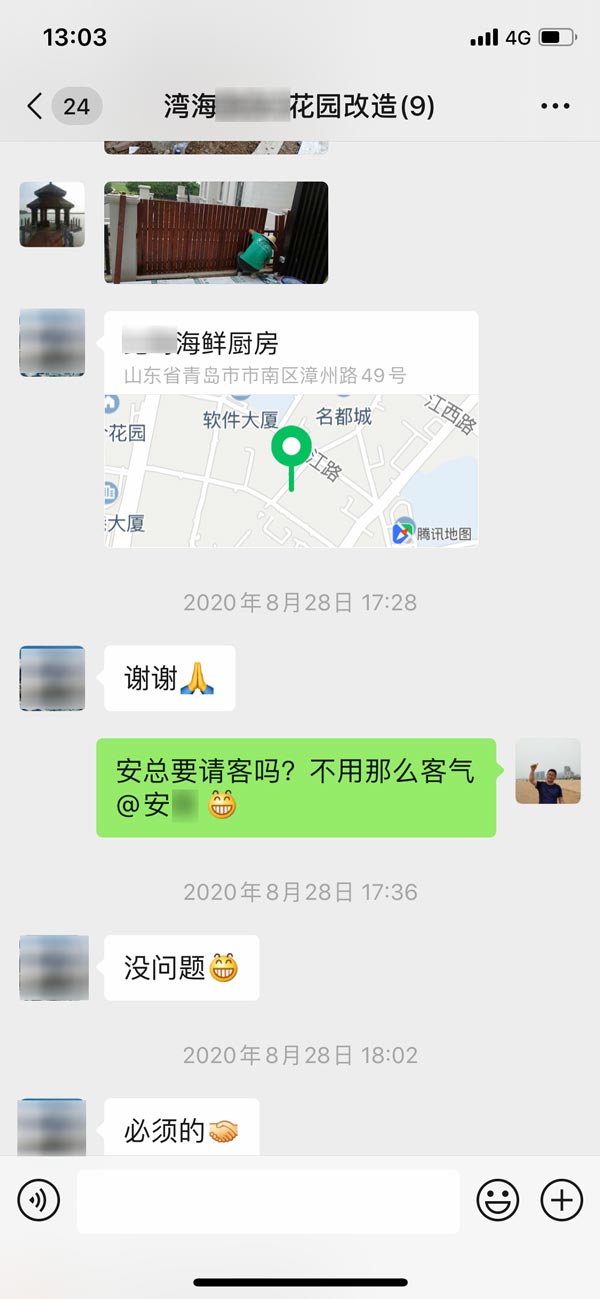Open profile of 没问题 message sender
600x1299 pixels.
52,967
